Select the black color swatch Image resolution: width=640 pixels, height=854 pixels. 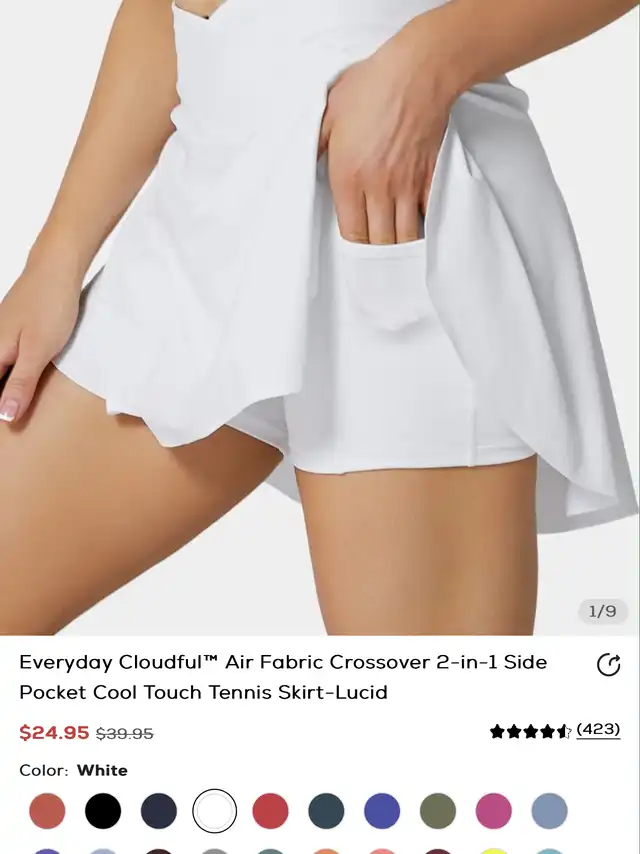tap(103, 811)
